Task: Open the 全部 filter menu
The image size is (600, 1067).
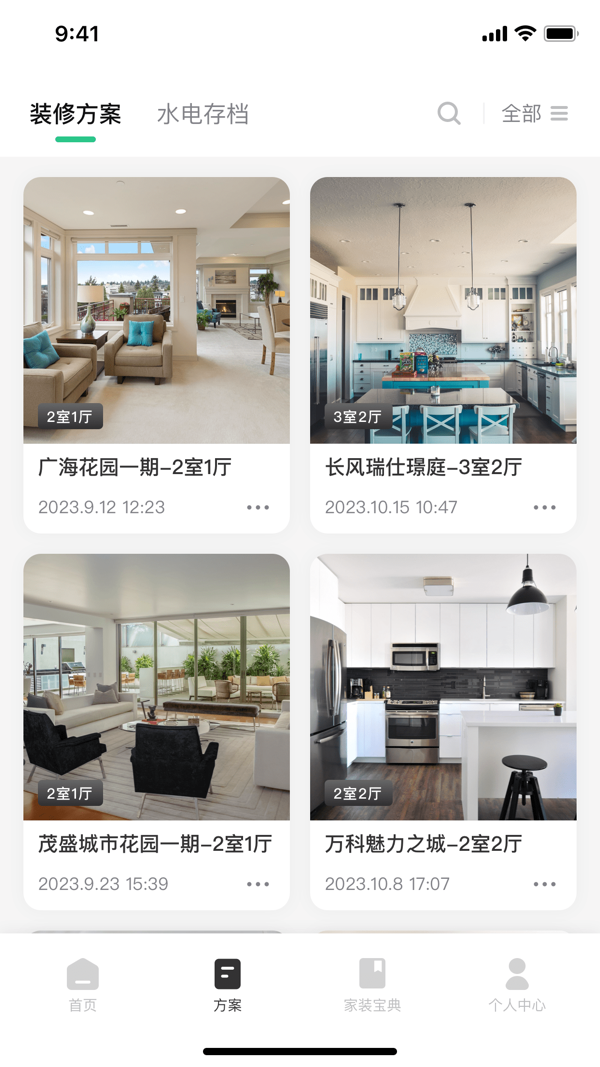Action: click(534, 114)
